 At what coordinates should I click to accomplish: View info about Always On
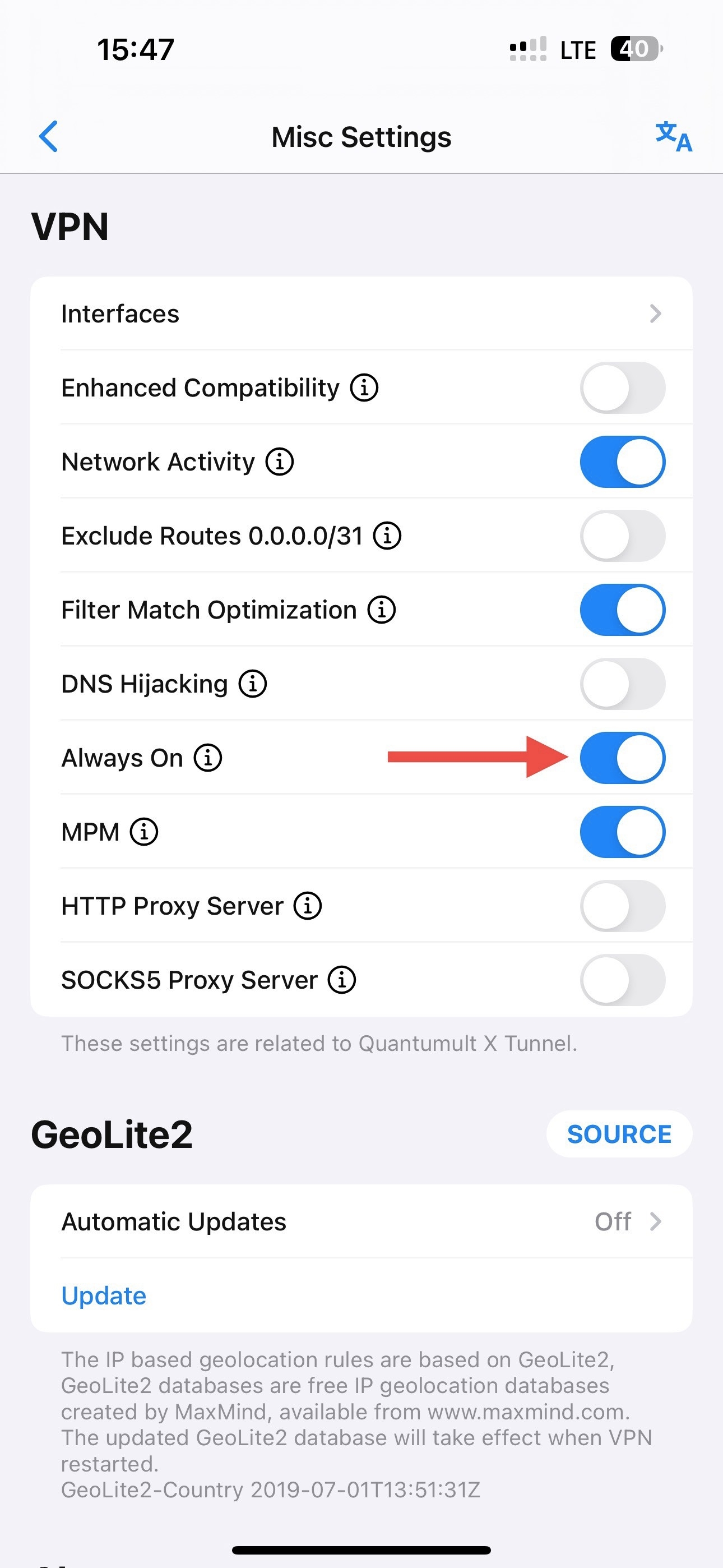click(x=208, y=758)
